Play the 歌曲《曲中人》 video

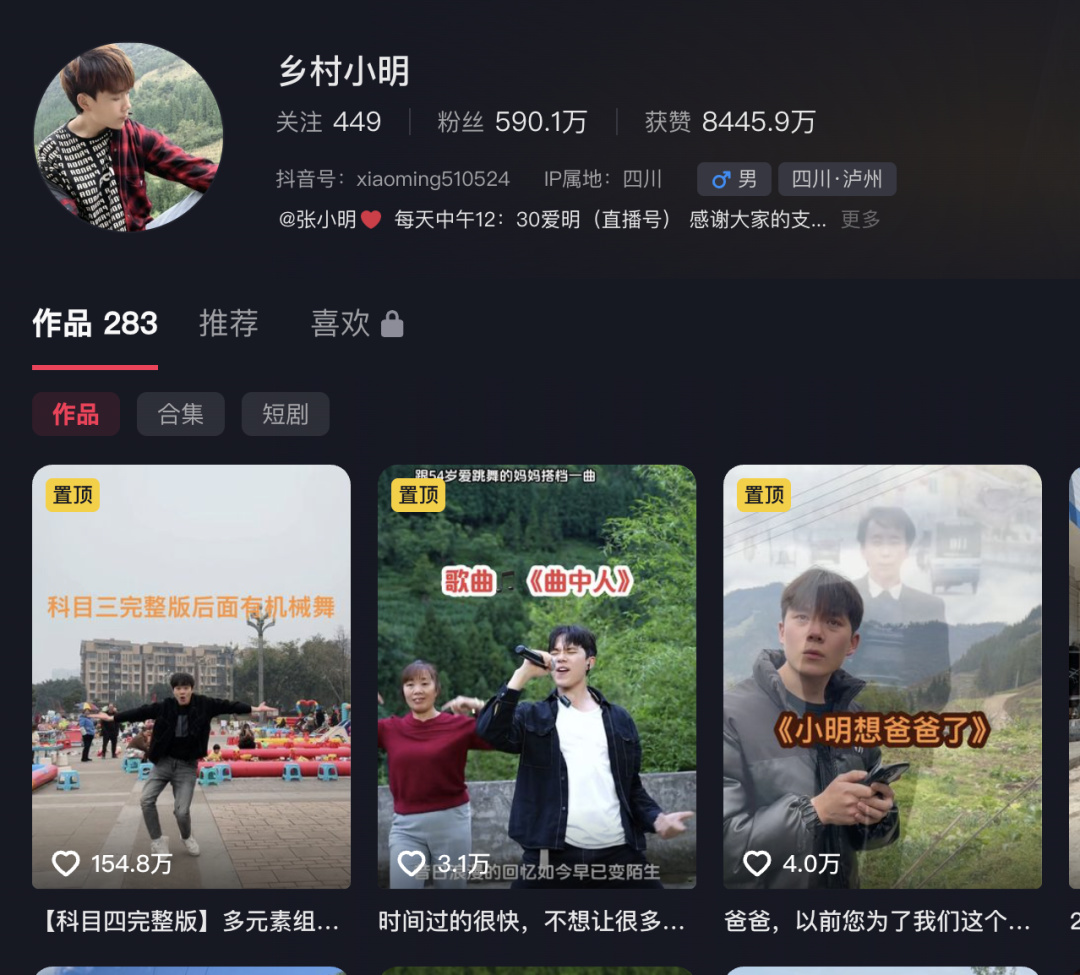(537, 676)
